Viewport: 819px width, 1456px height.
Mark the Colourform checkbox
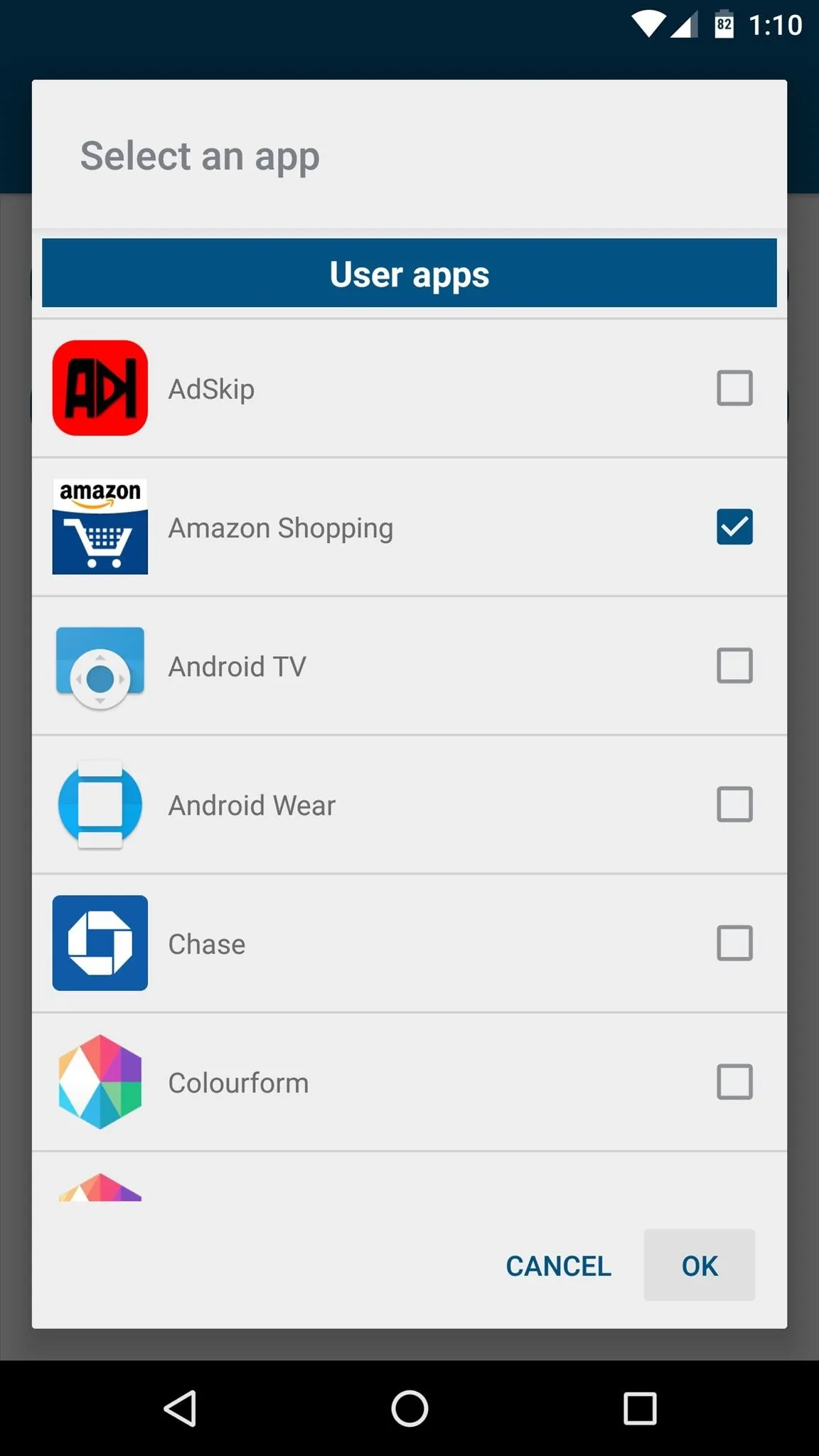[734, 1082]
